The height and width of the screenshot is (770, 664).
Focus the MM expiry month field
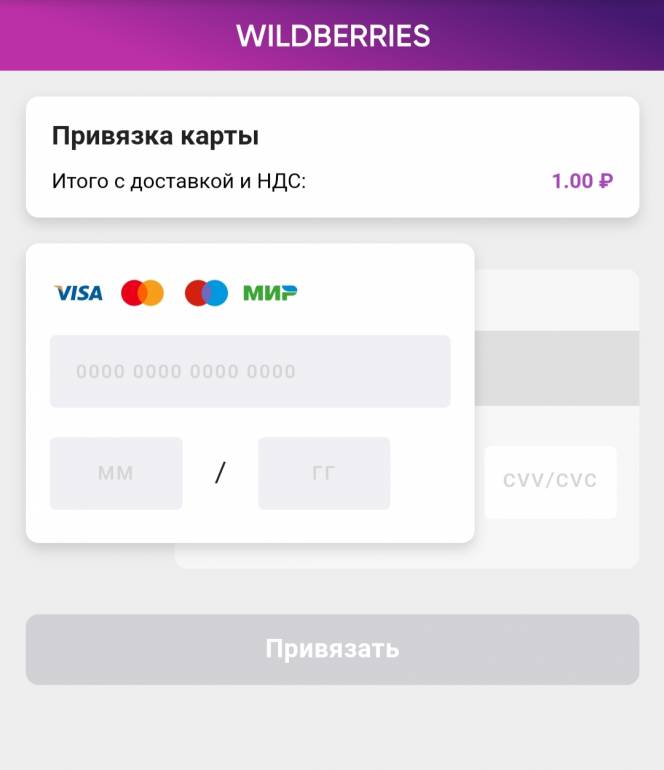coord(116,473)
